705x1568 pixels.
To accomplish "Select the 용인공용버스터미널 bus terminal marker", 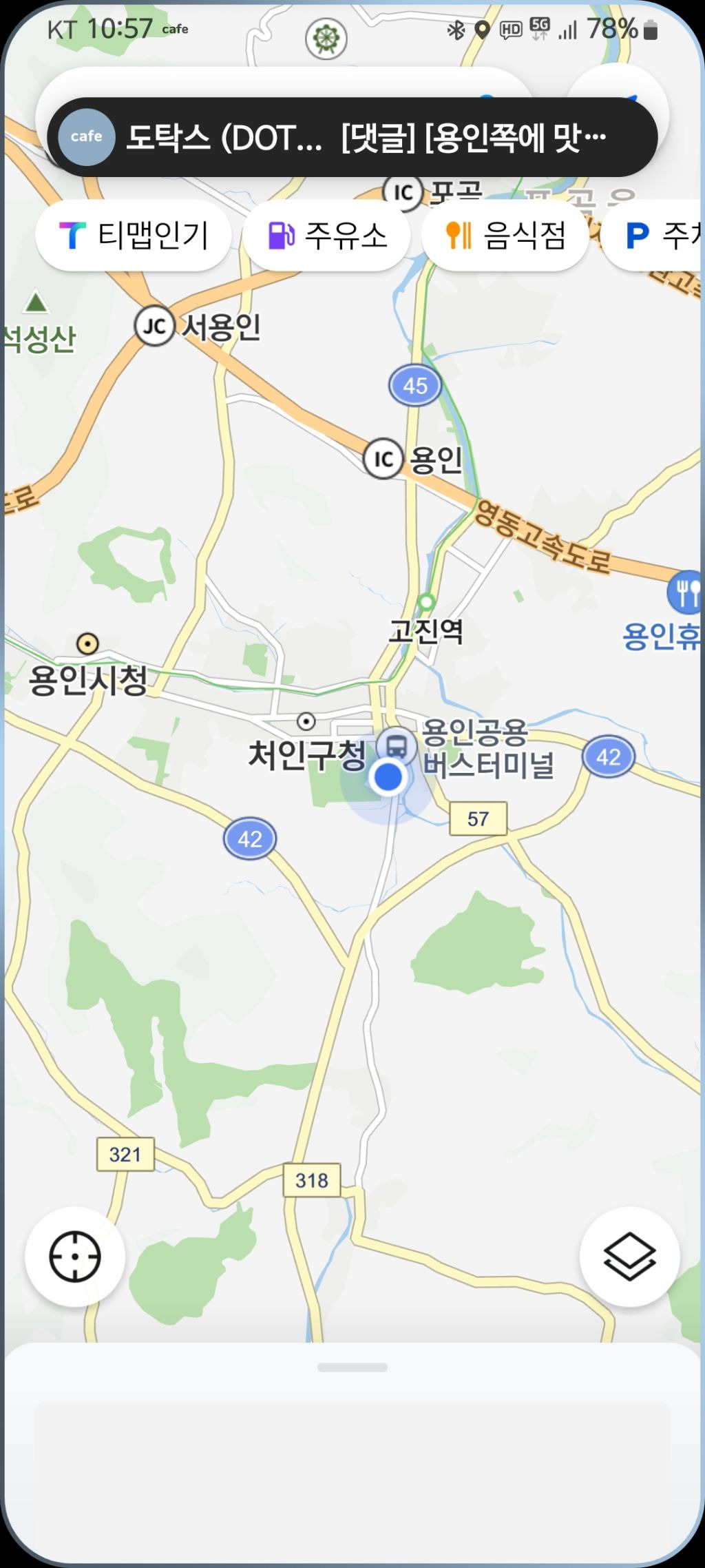I will click(x=397, y=746).
